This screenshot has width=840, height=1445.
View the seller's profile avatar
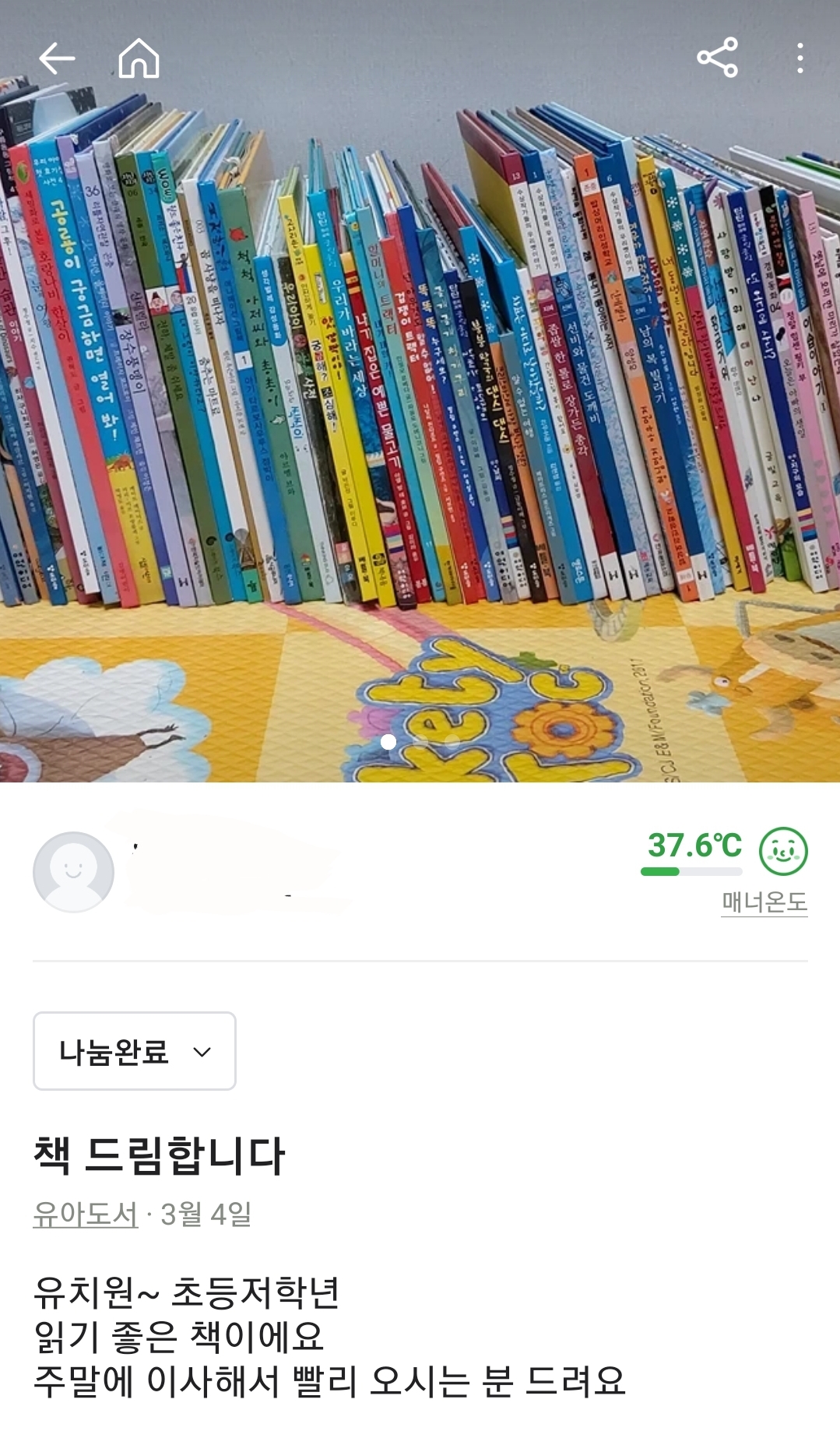pos(74,872)
